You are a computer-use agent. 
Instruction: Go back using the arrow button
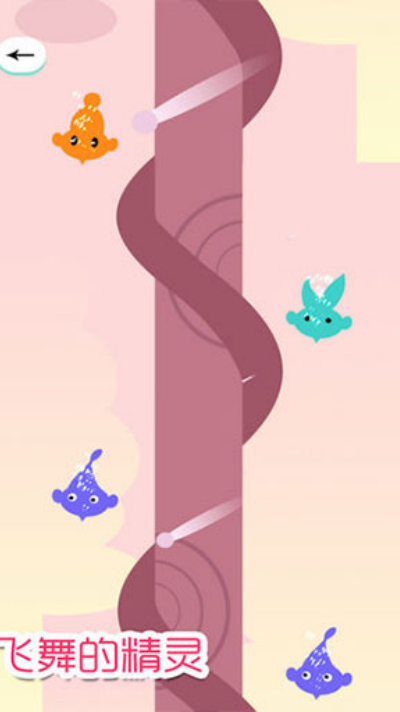[x=21, y=55]
